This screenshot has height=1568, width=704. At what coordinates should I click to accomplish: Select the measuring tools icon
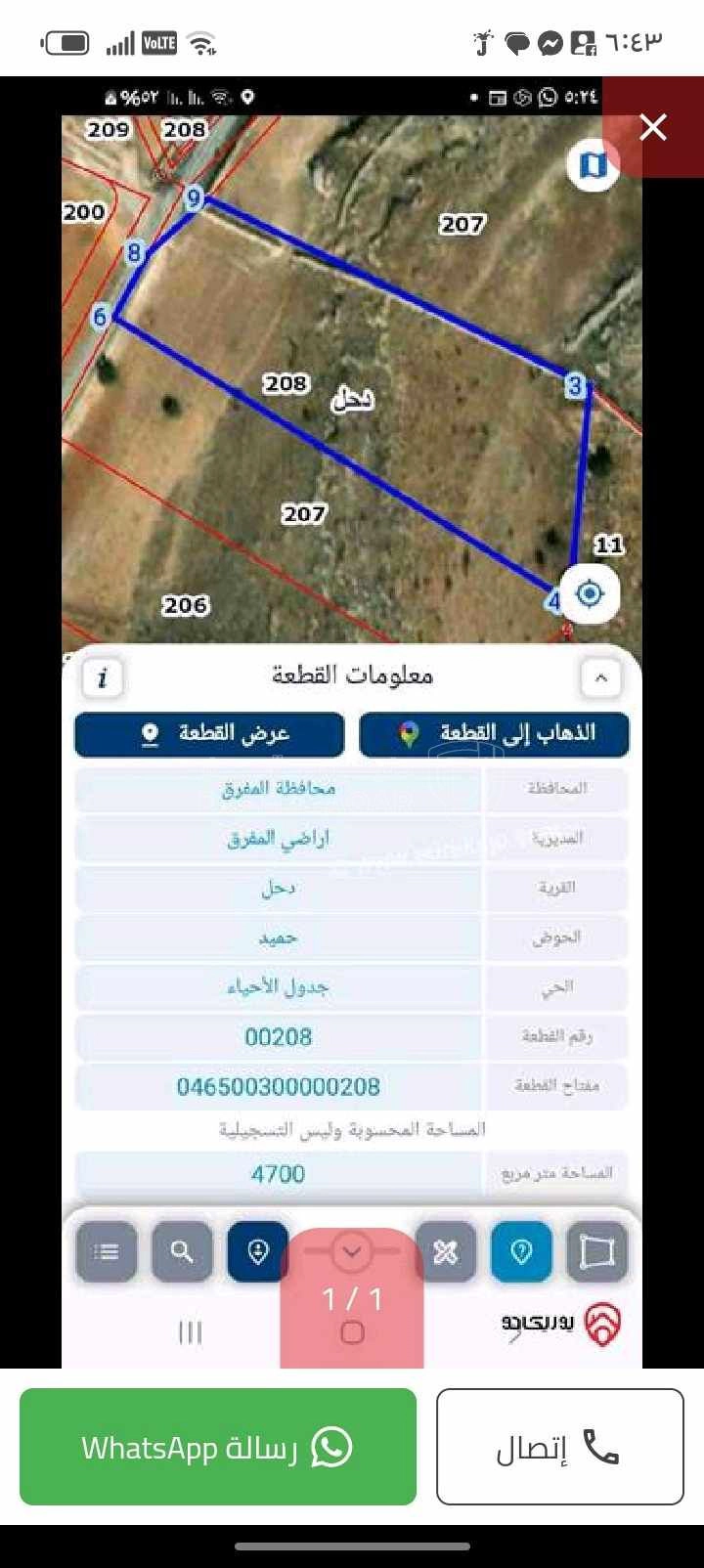447,1251
